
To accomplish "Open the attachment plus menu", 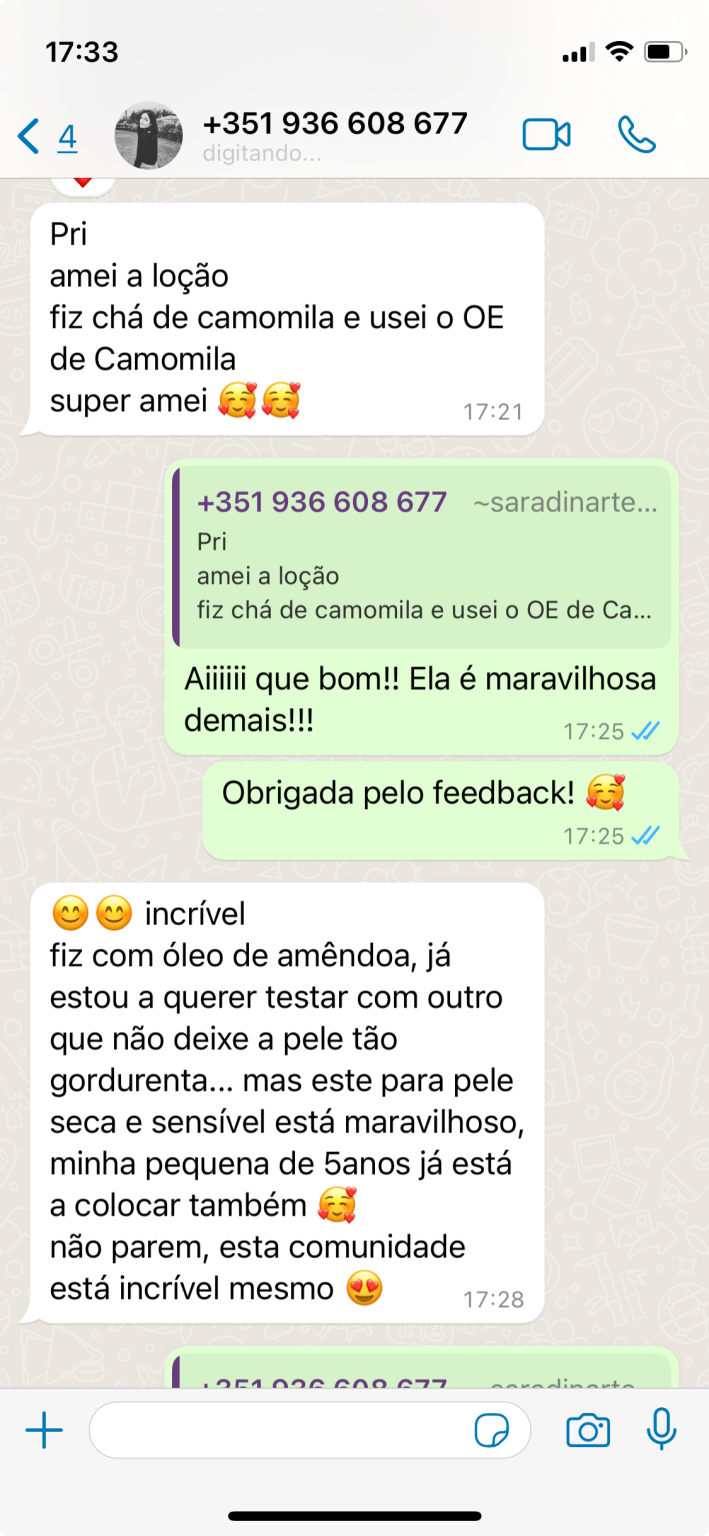I will tap(44, 1431).
